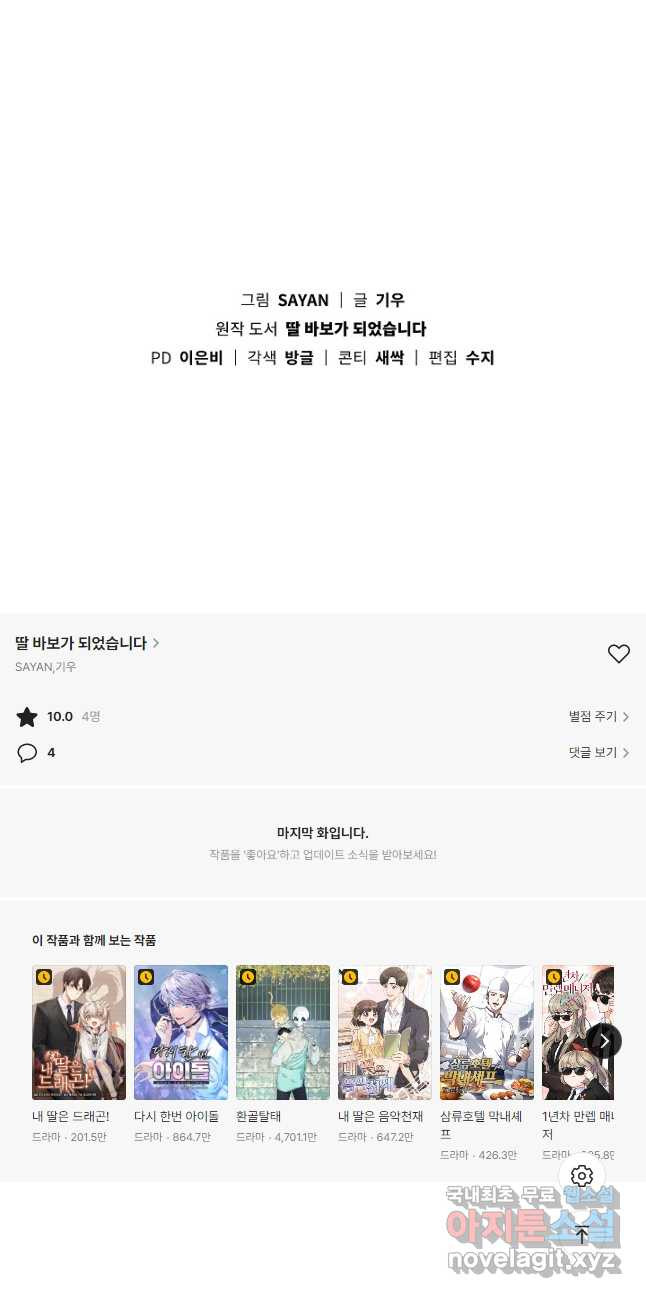Open the 내 딸은 음악천재 recommendation
The height and width of the screenshot is (1298, 646).
[x=385, y=1032]
